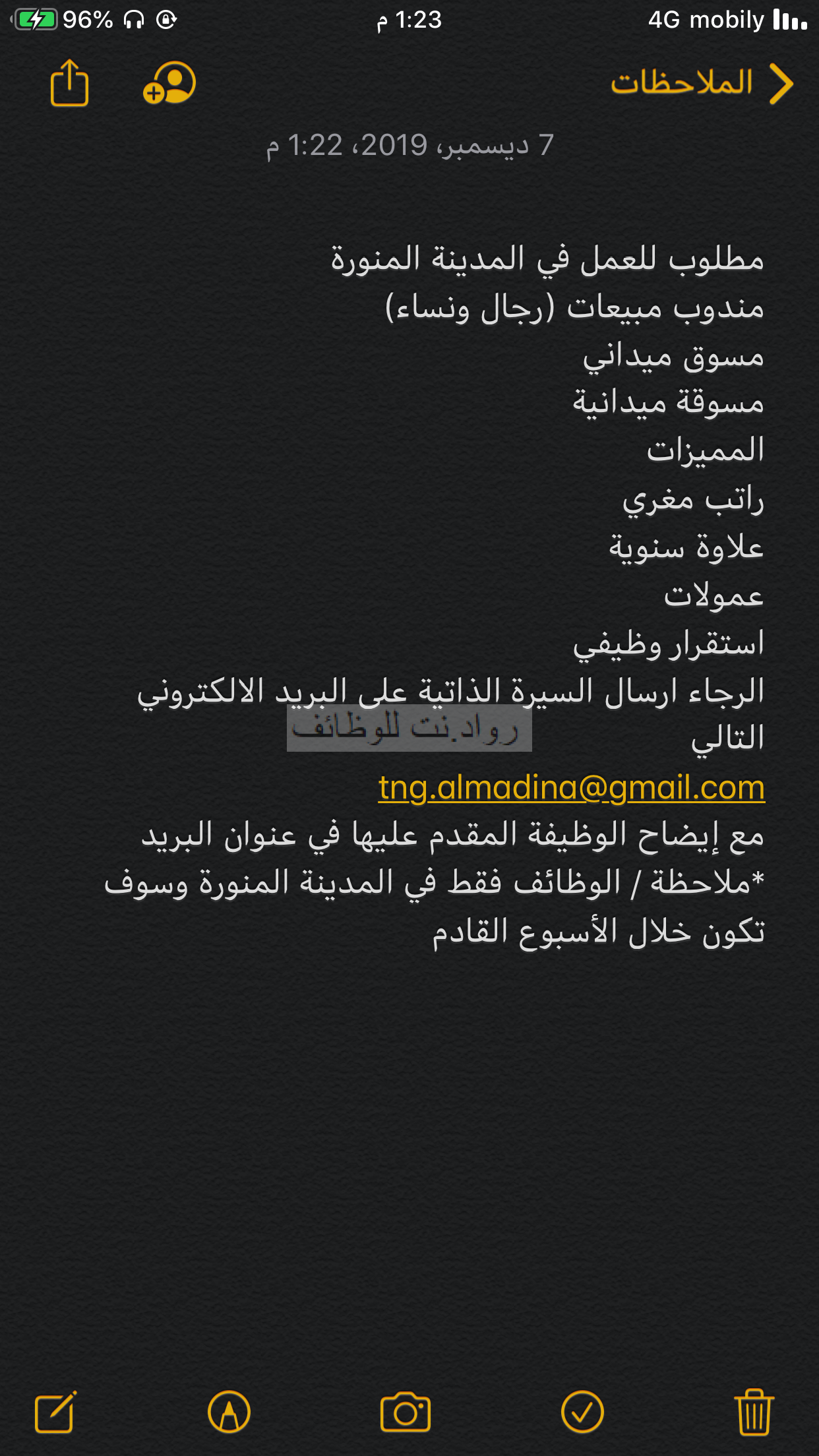The image size is (819, 1456).
Task: Open the markup pen tool
Action: (229, 1412)
